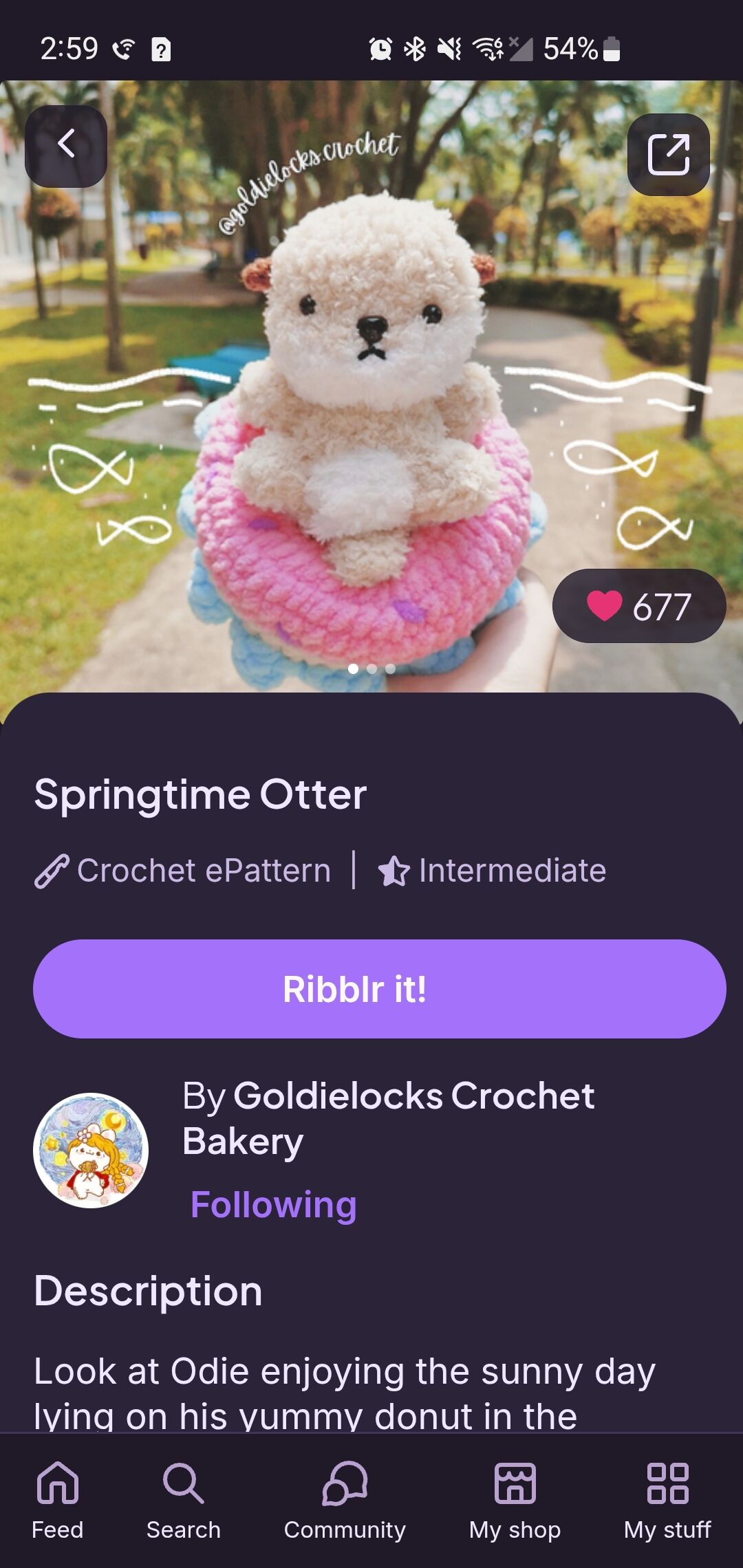The width and height of the screenshot is (743, 1568).
Task: Switch to My stuff tab
Action: coord(667,1501)
